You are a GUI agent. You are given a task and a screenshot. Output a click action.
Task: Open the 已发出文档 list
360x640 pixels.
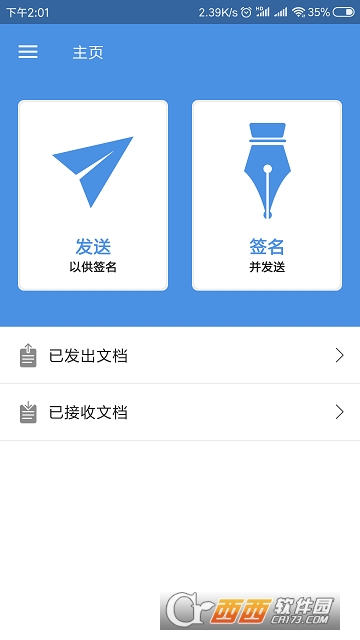coord(180,356)
